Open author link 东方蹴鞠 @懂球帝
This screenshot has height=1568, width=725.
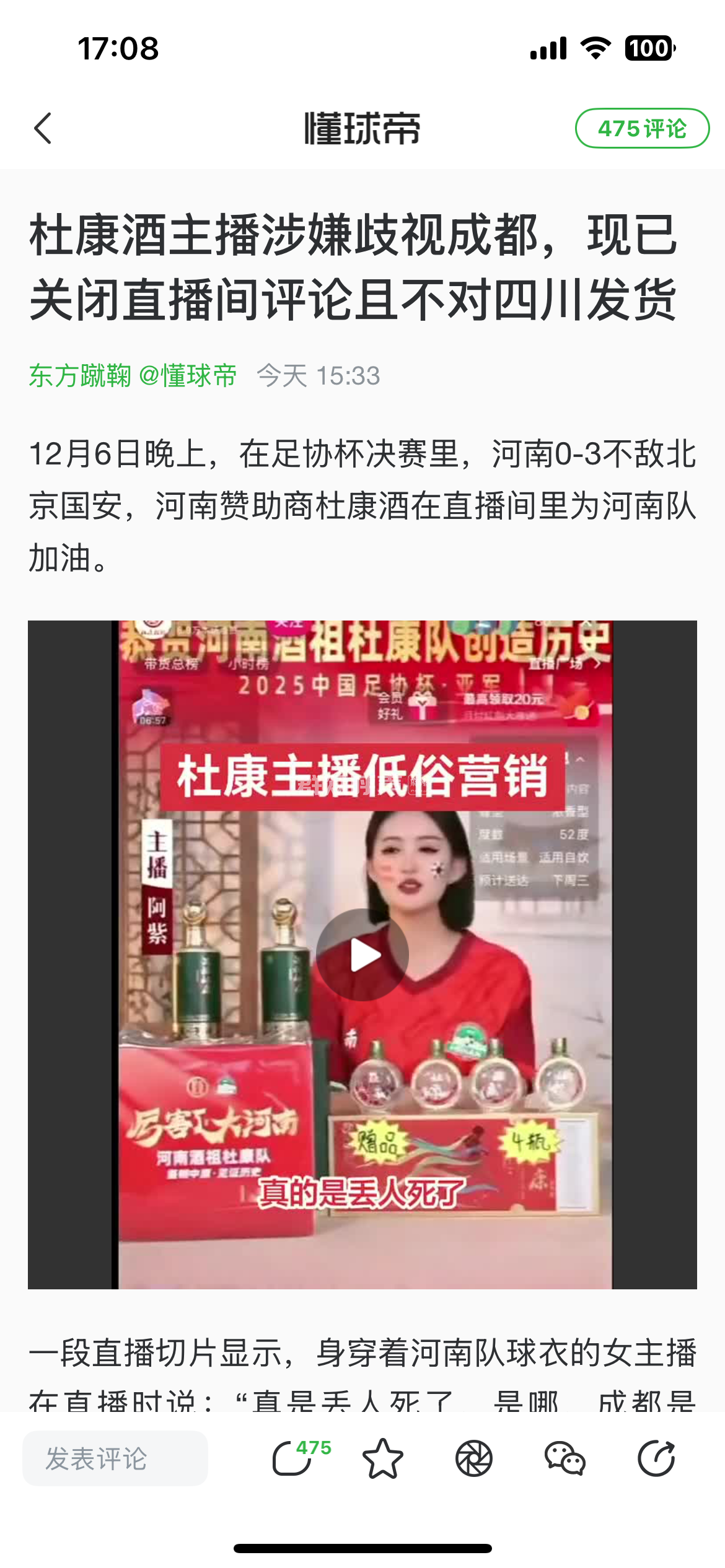[133, 376]
